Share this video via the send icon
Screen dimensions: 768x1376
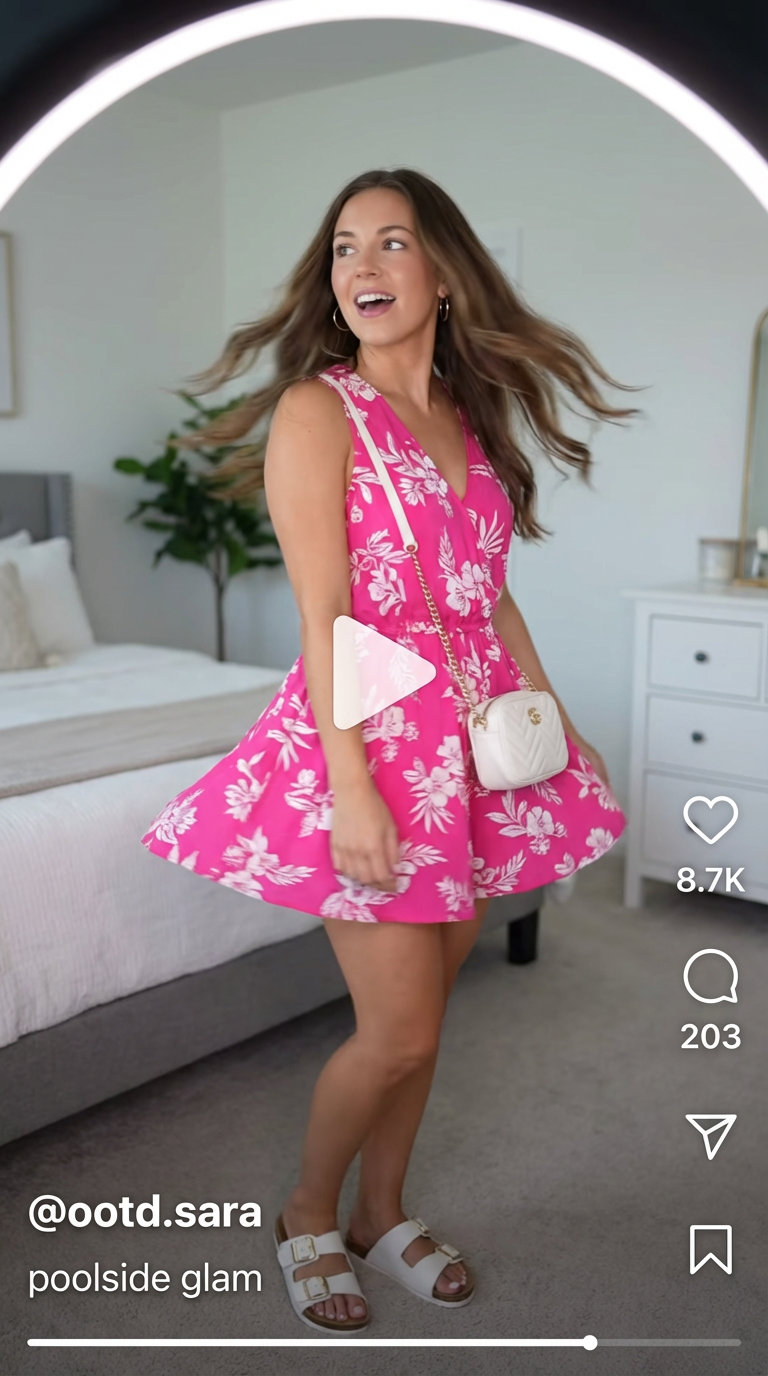pyautogui.click(x=711, y=1136)
